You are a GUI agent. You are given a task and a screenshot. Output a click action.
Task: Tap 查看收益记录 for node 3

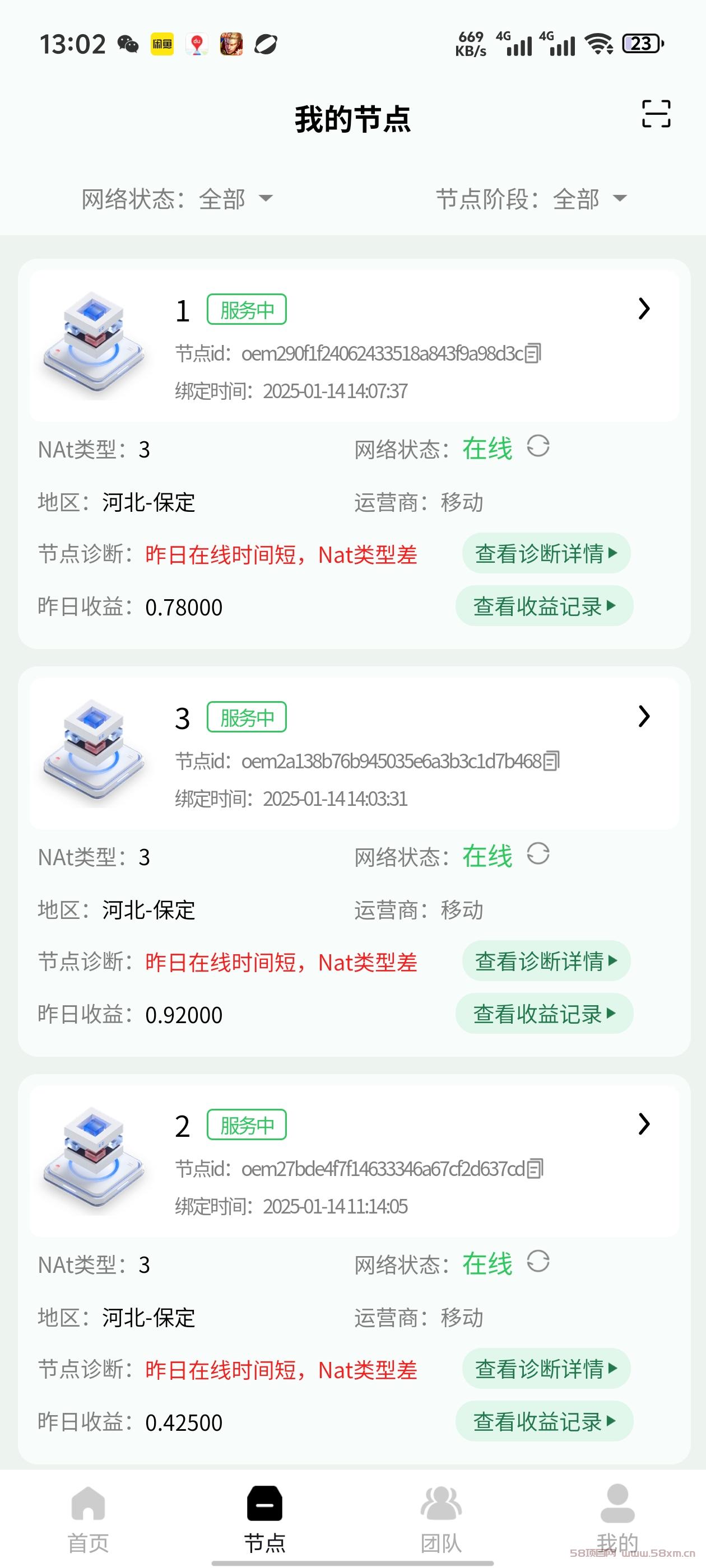[545, 1014]
